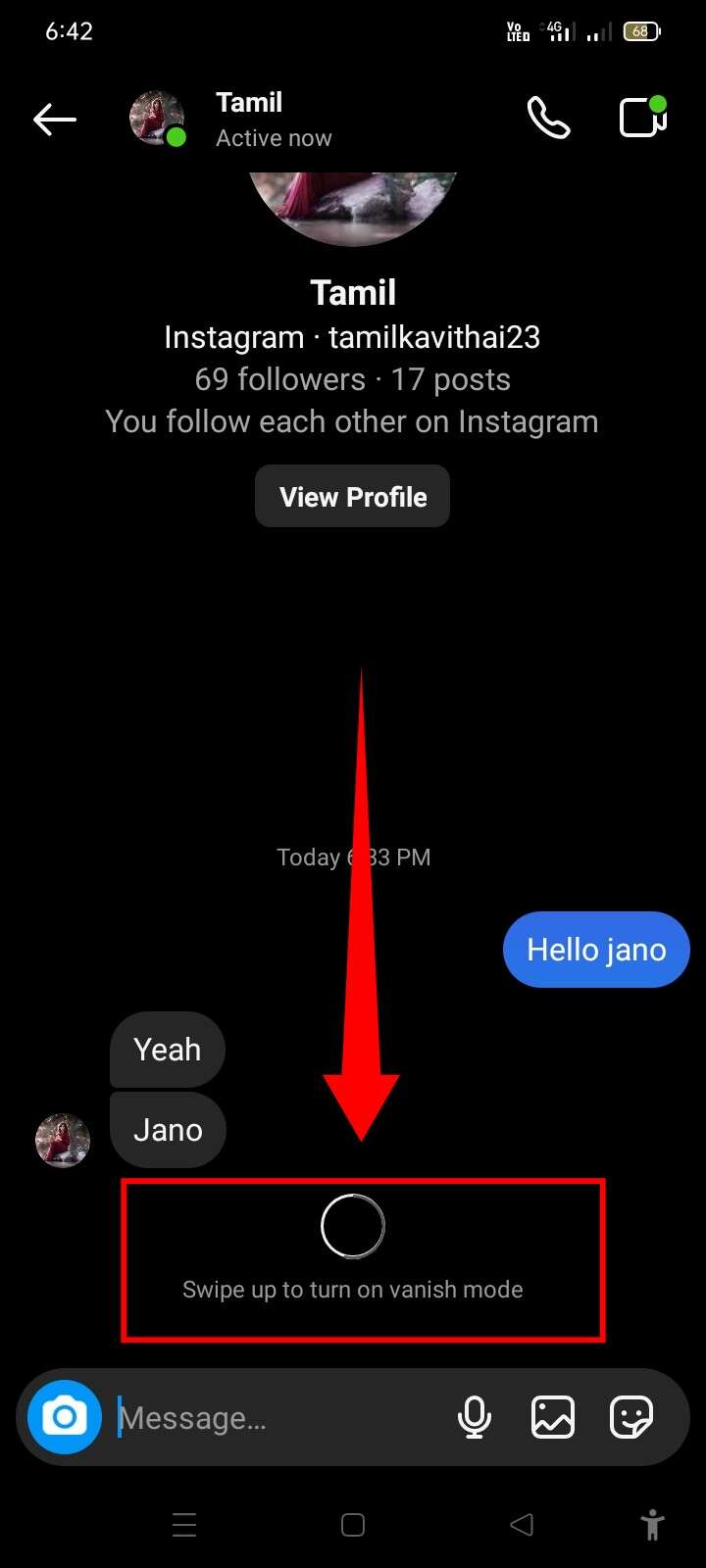Tap the Instagram handle tamilkavithai23
Screen dimensions: 706x1568
pyautogui.click(x=434, y=337)
